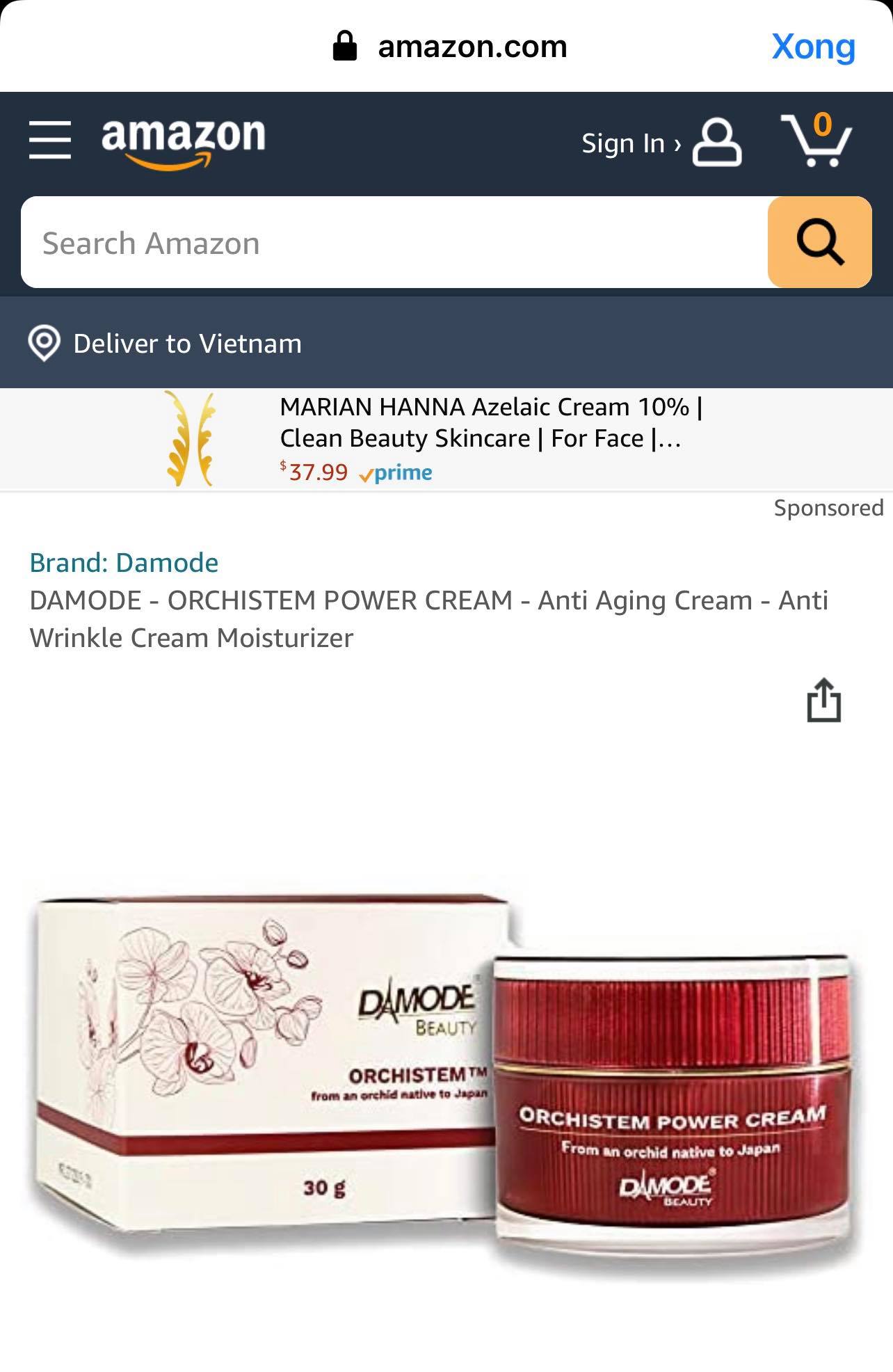Screen dimensions: 893x1372
Task: Change Deliver to Vietnam location
Action: click(x=166, y=344)
